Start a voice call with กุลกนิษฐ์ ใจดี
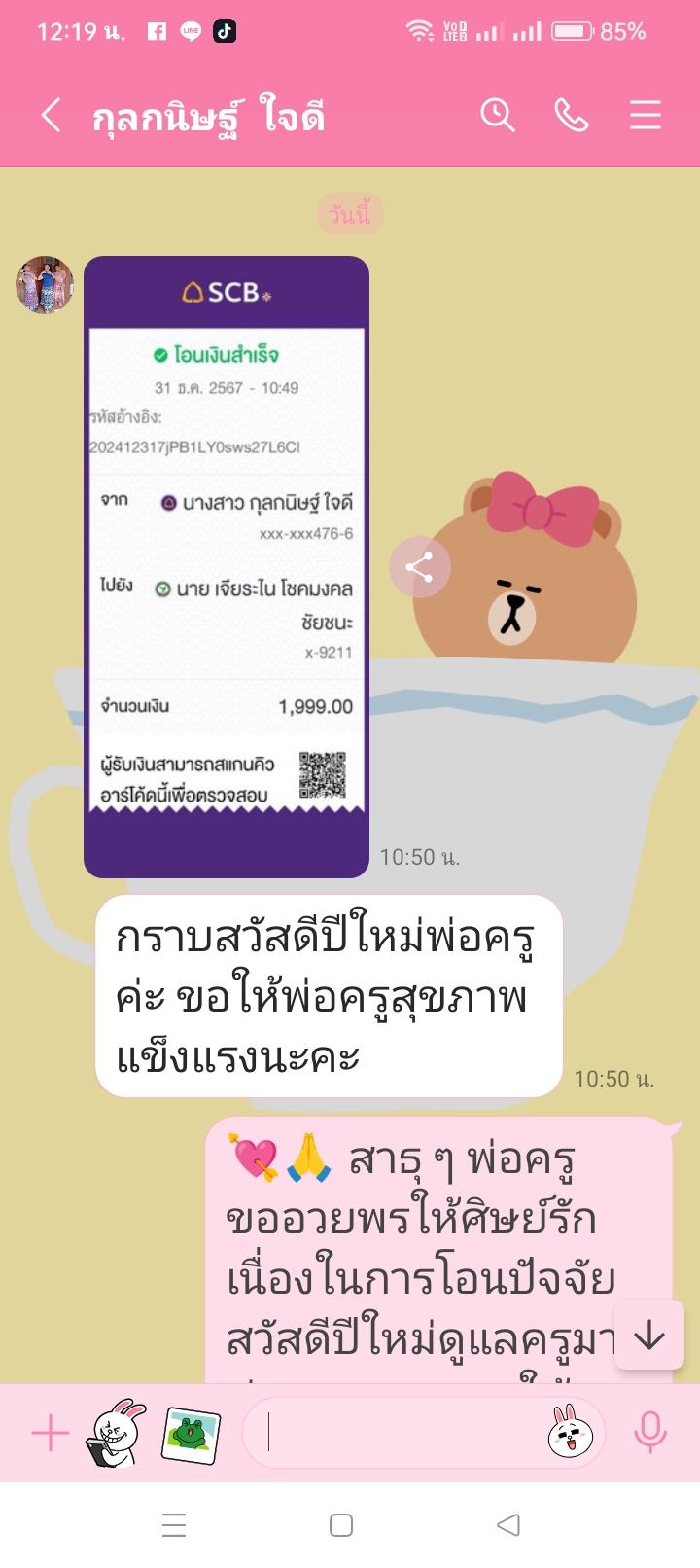700x1568 pixels. pyautogui.click(x=571, y=116)
